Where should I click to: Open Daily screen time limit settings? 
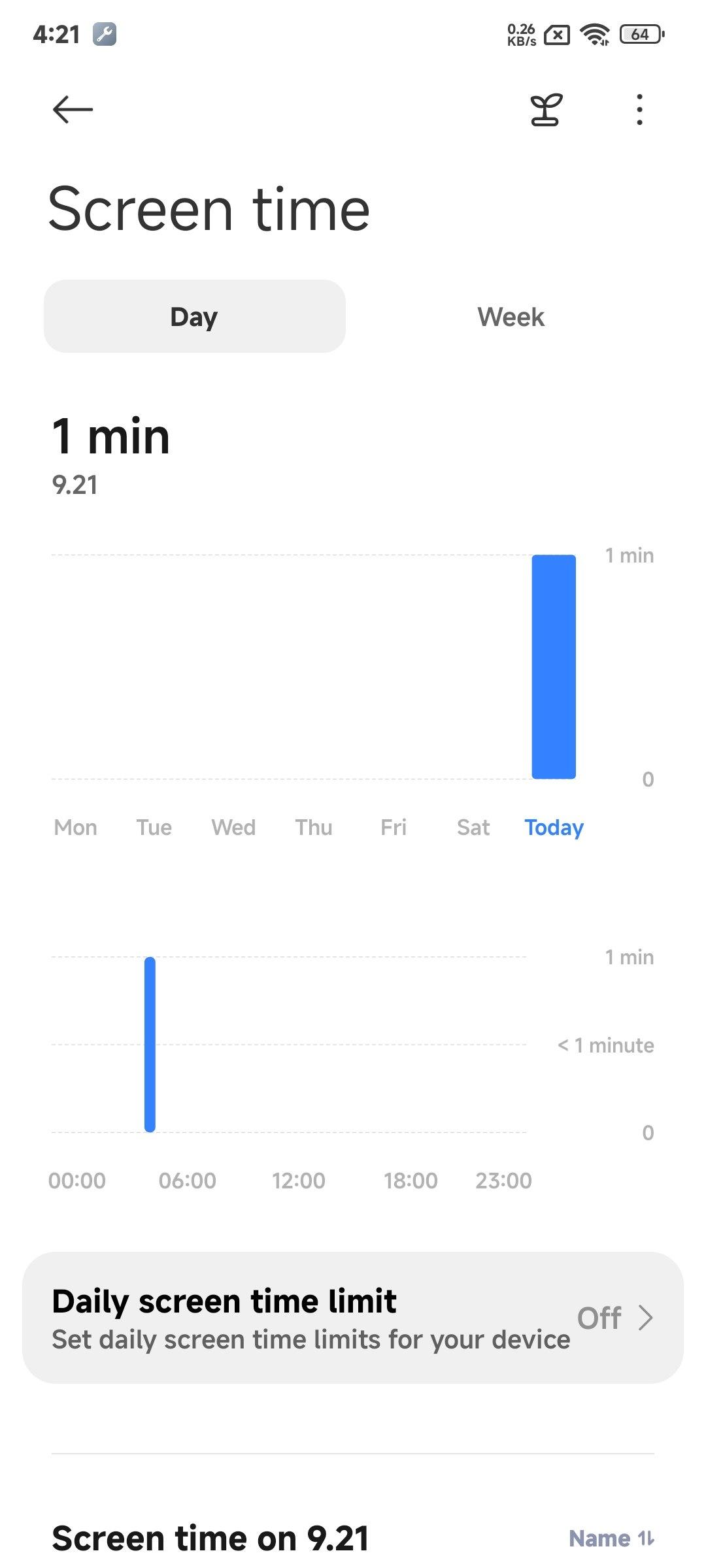pos(353,1318)
